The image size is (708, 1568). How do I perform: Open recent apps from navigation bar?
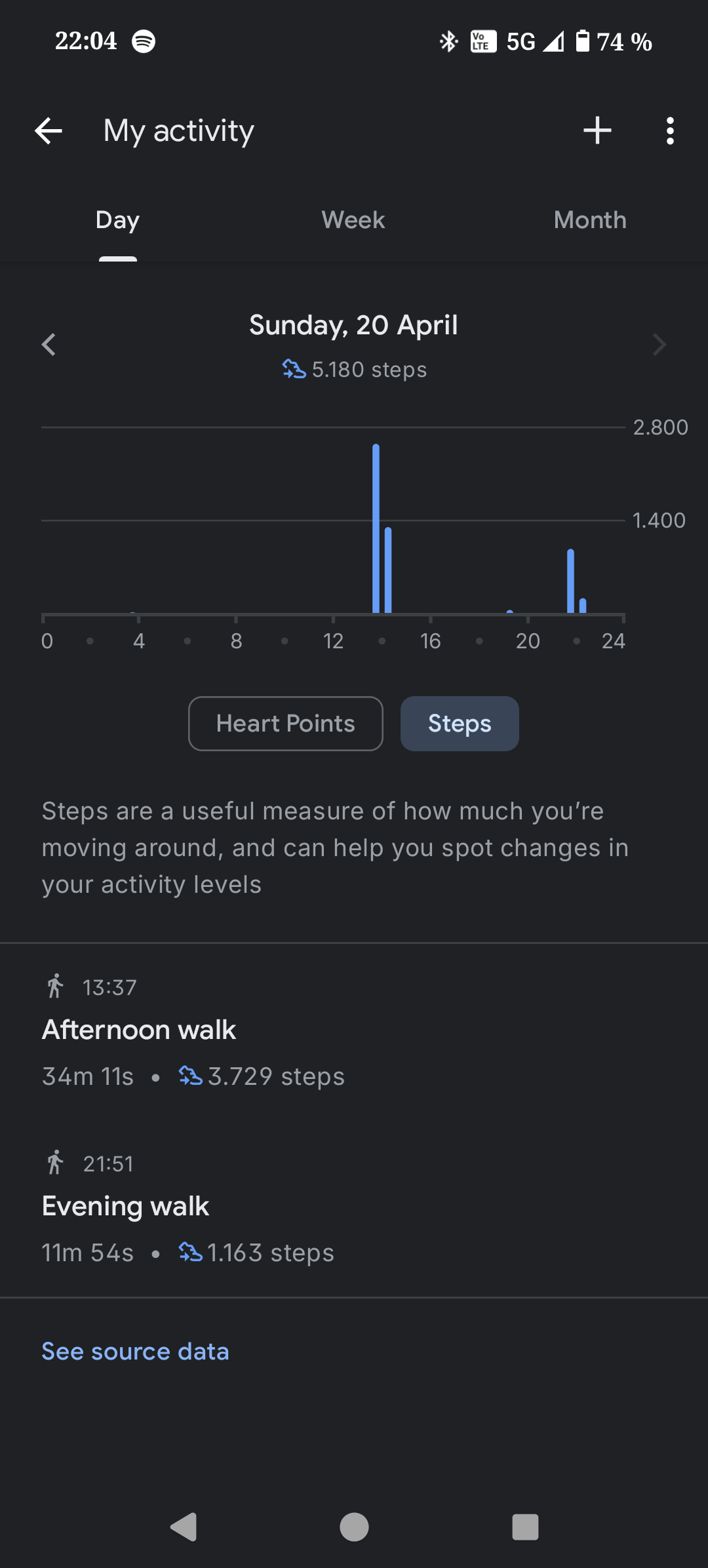click(525, 1527)
